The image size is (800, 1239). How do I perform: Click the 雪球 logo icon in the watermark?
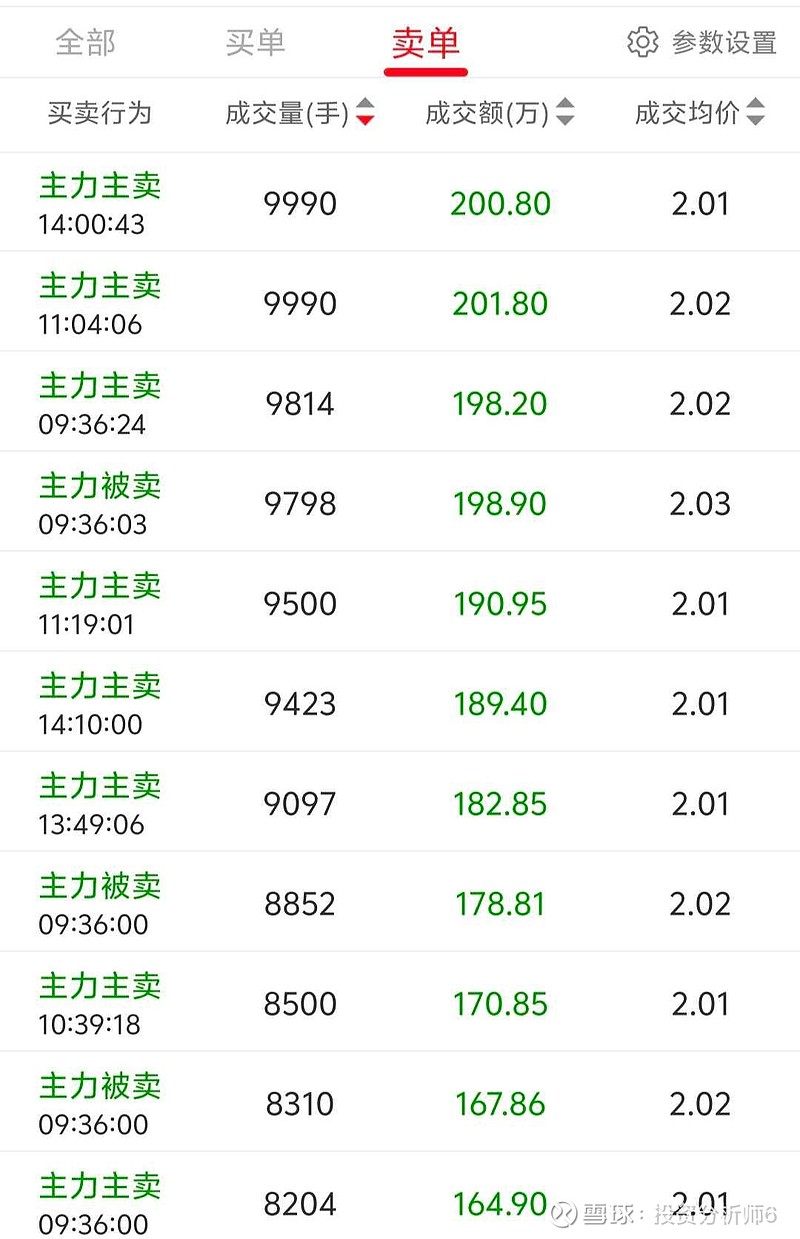point(565,1213)
